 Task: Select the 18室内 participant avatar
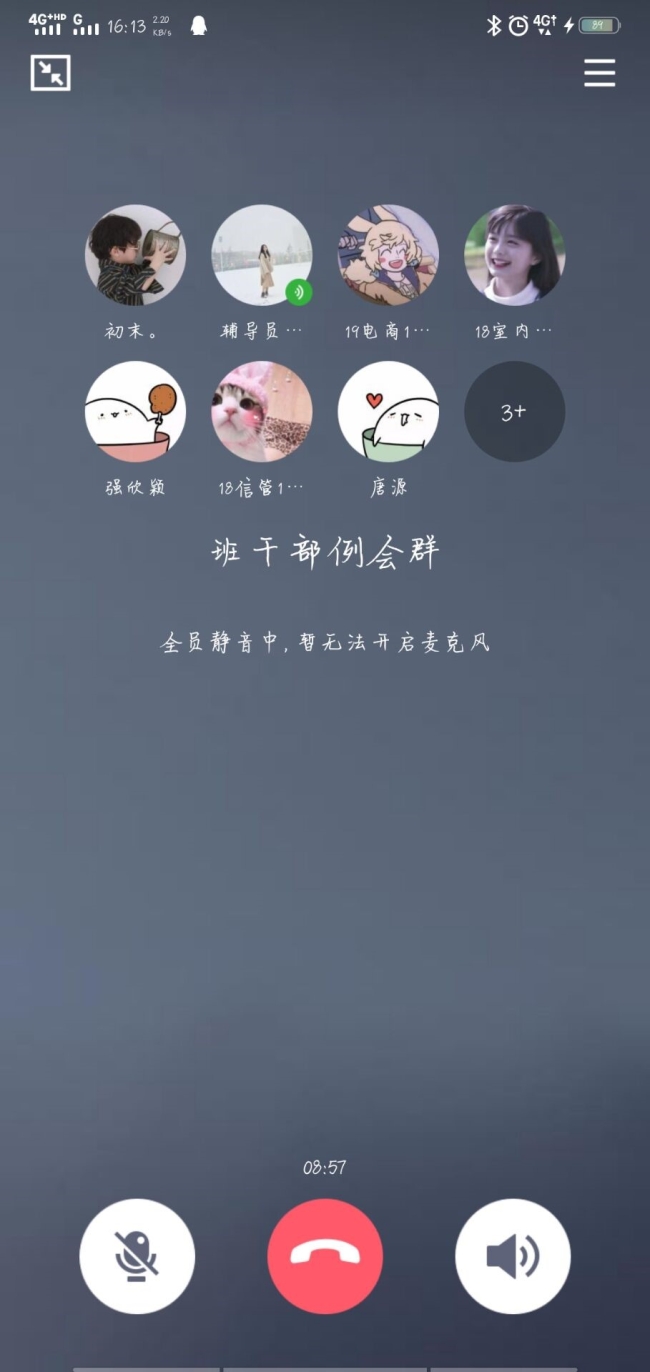(514, 255)
